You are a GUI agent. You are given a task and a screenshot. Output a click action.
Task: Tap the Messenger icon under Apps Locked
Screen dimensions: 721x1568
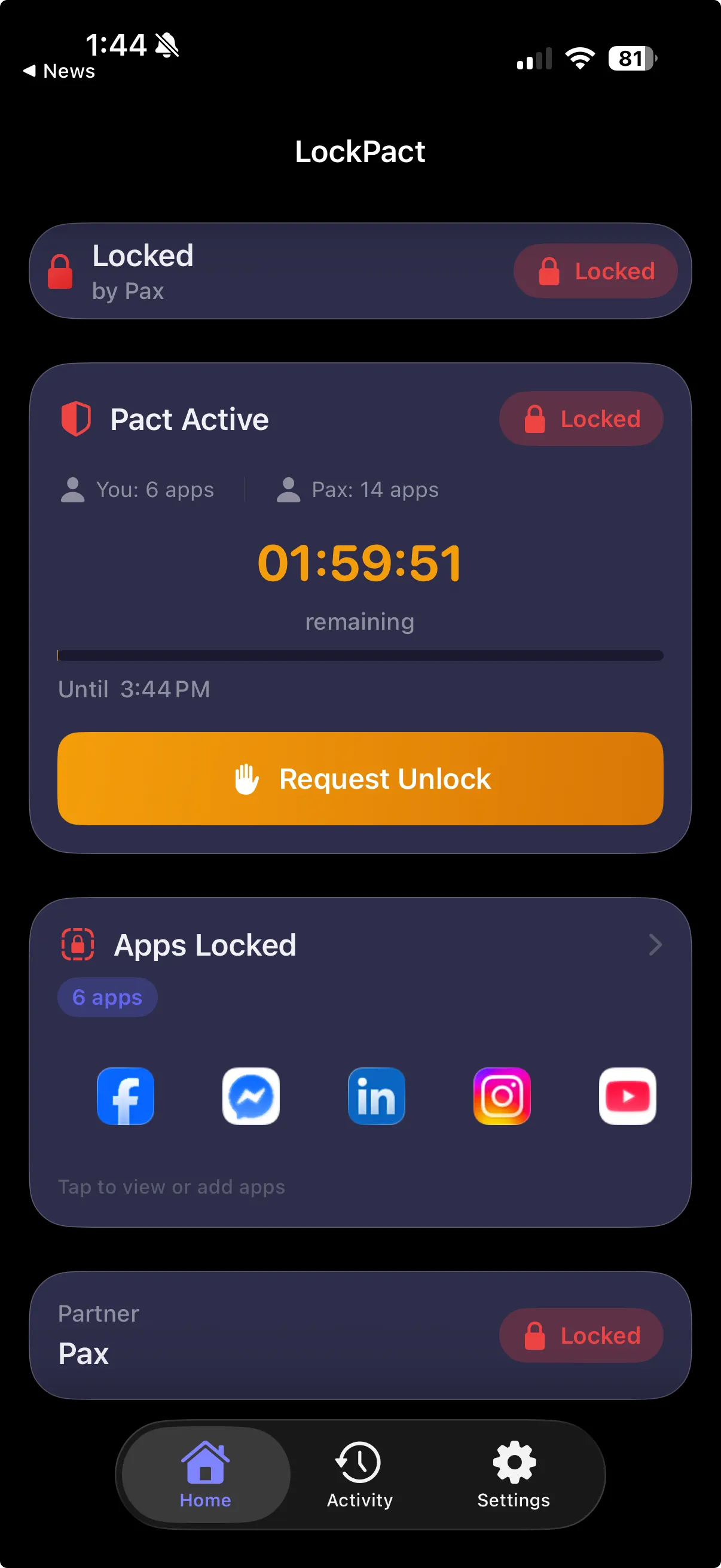pyautogui.click(x=251, y=1096)
